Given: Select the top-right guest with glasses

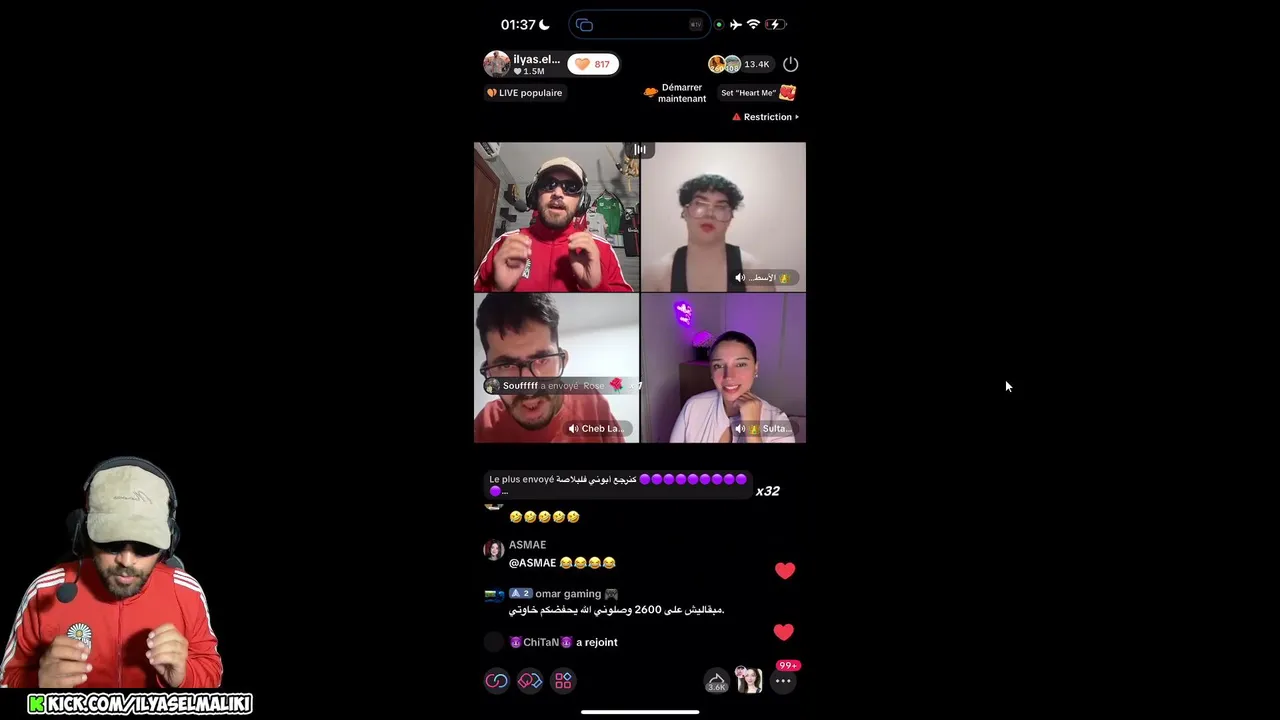Looking at the screenshot, I should [723, 216].
